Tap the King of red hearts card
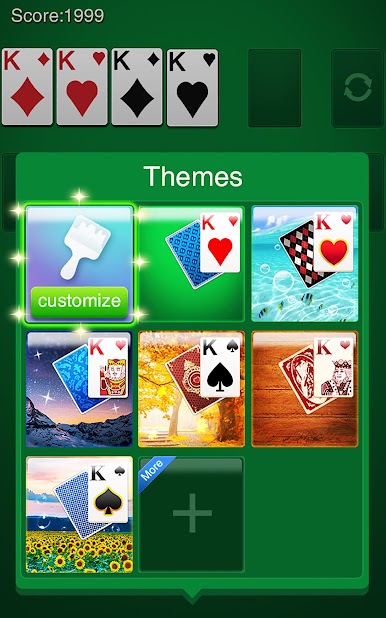Image resolution: width=386 pixels, height=618 pixels. coord(82,87)
